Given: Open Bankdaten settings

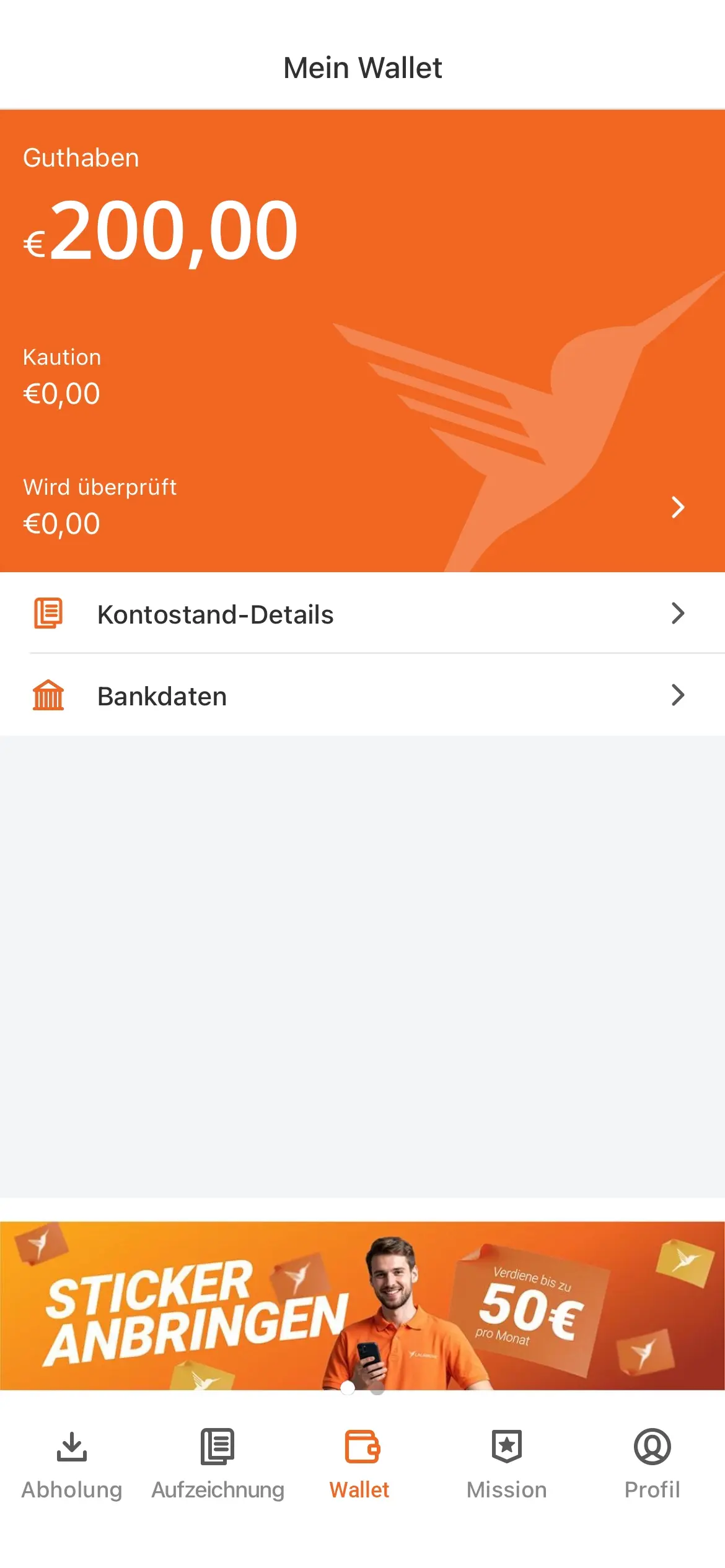Looking at the screenshot, I should coord(362,695).
